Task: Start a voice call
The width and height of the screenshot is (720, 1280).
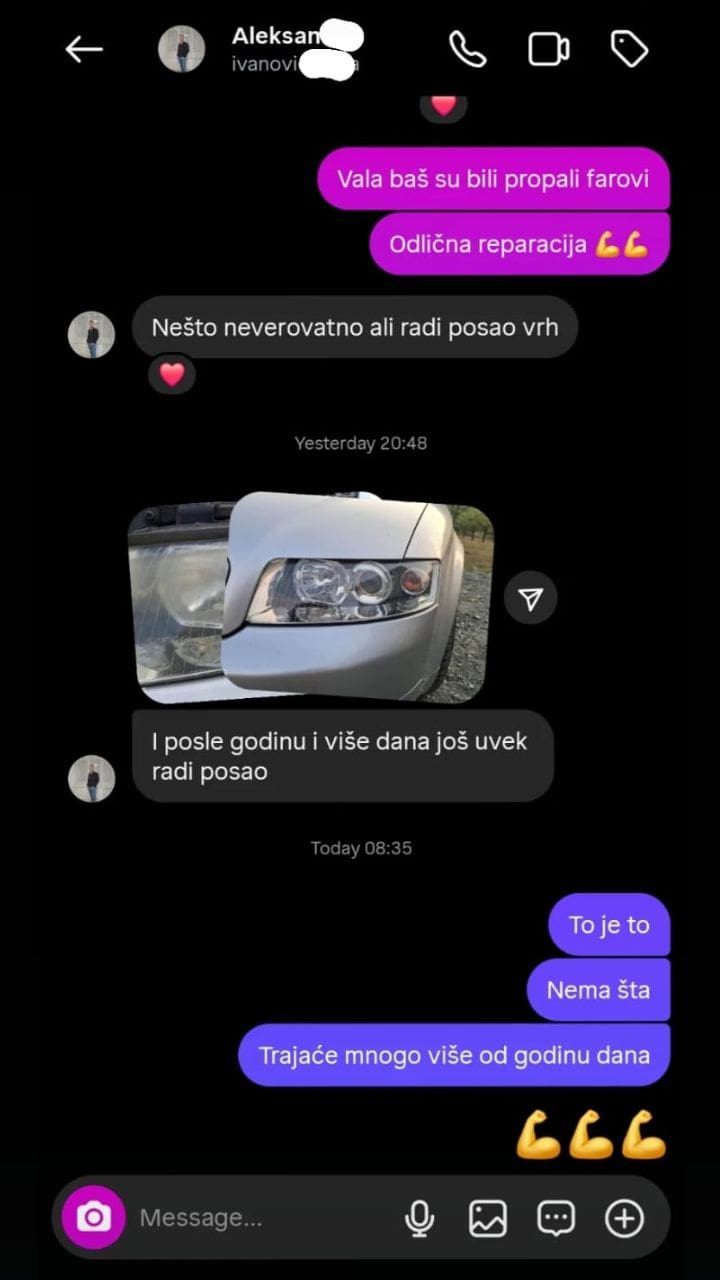Action: (467, 49)
